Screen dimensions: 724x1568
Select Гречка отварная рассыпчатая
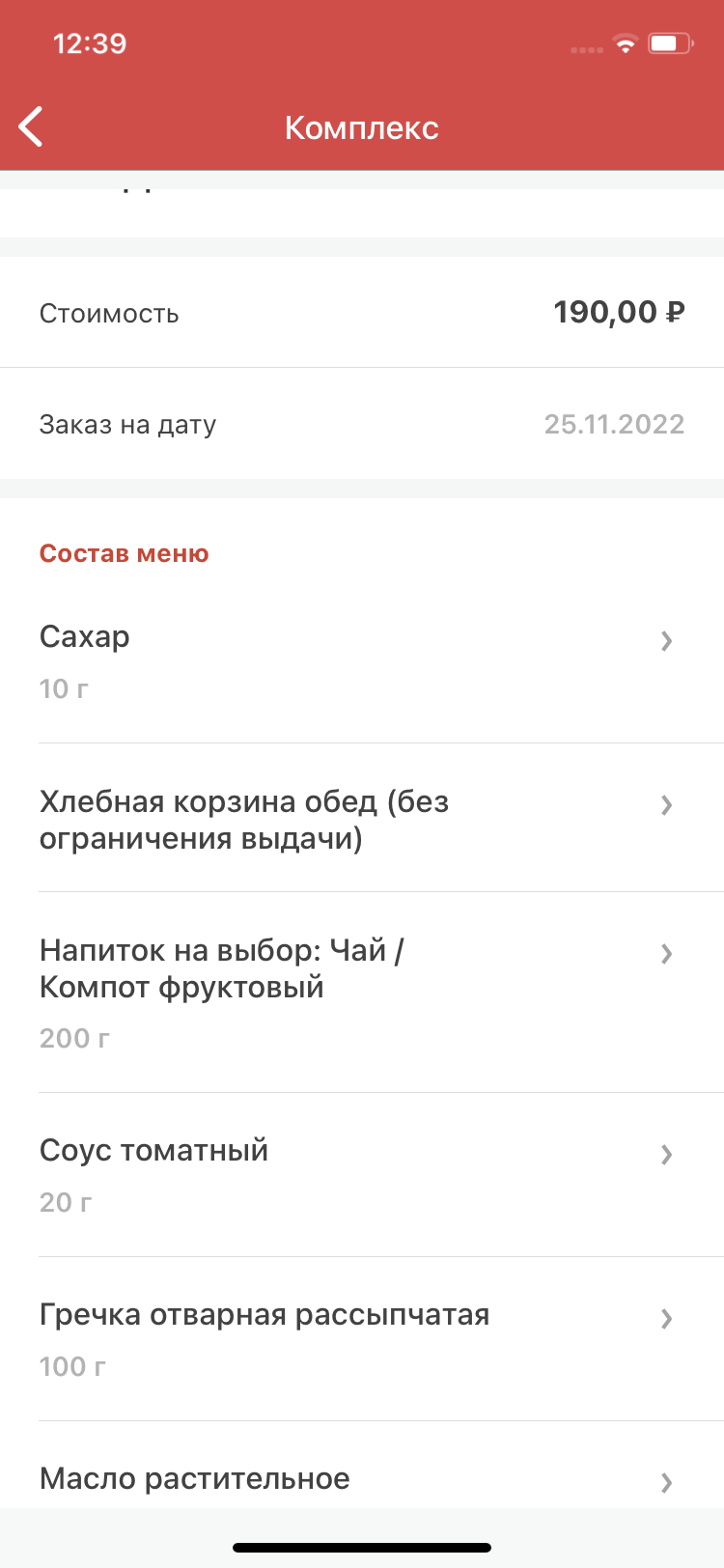[362, 1339]
